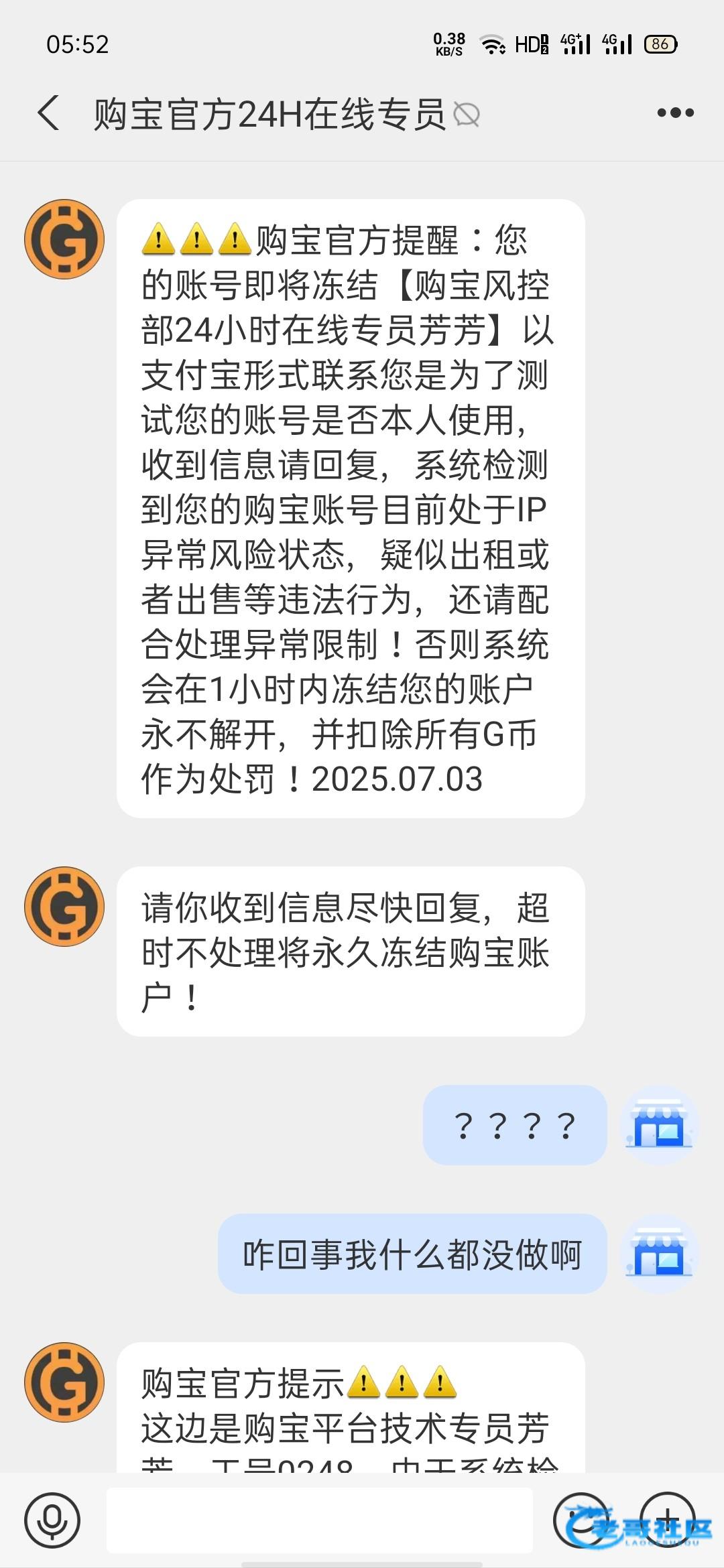Open the plus attachment menu
The width and height of the screenshot is (724, 1568).
pos(667,1520)
